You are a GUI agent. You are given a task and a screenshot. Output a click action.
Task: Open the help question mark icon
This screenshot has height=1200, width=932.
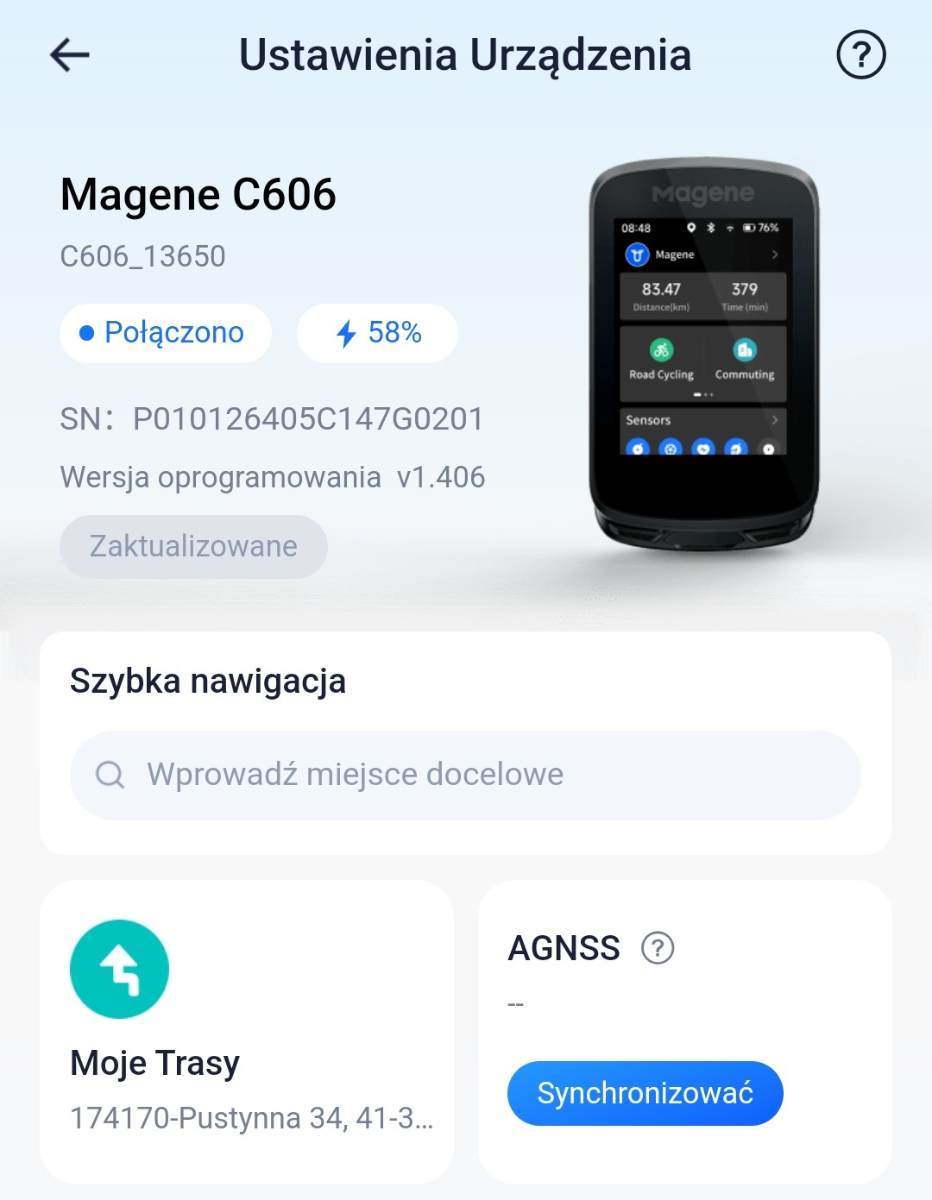[860, 54]
